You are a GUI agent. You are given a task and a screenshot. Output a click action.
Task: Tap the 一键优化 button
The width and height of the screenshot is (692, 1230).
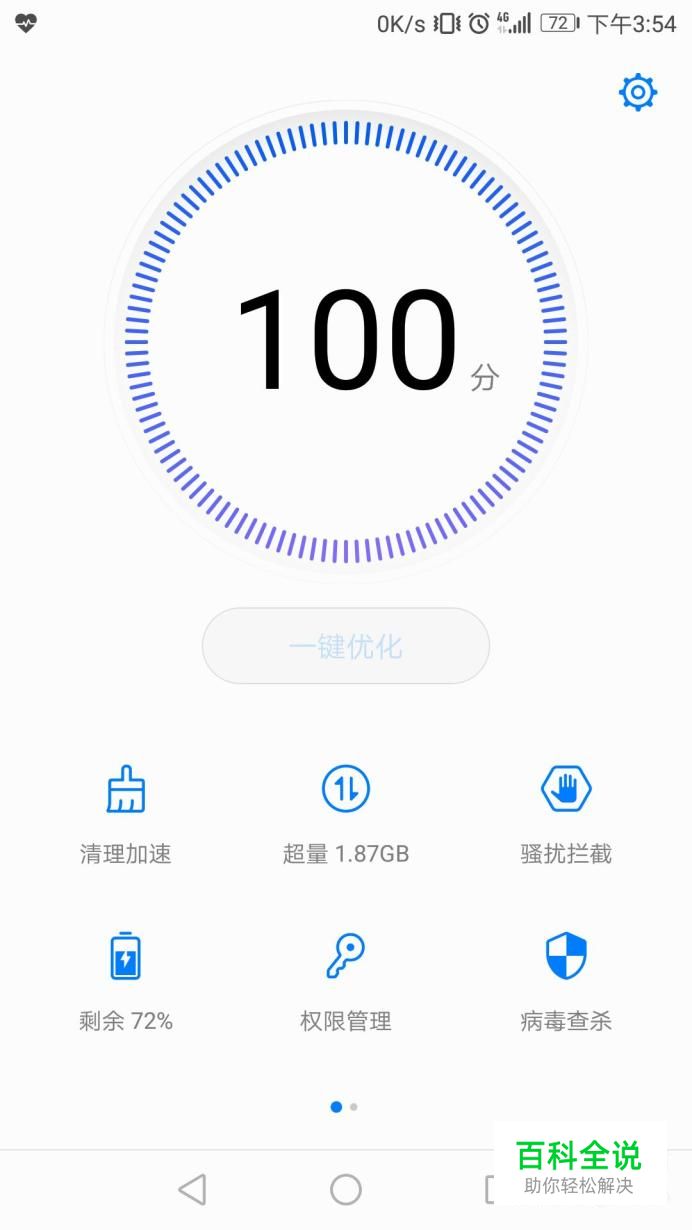[346, 646]
